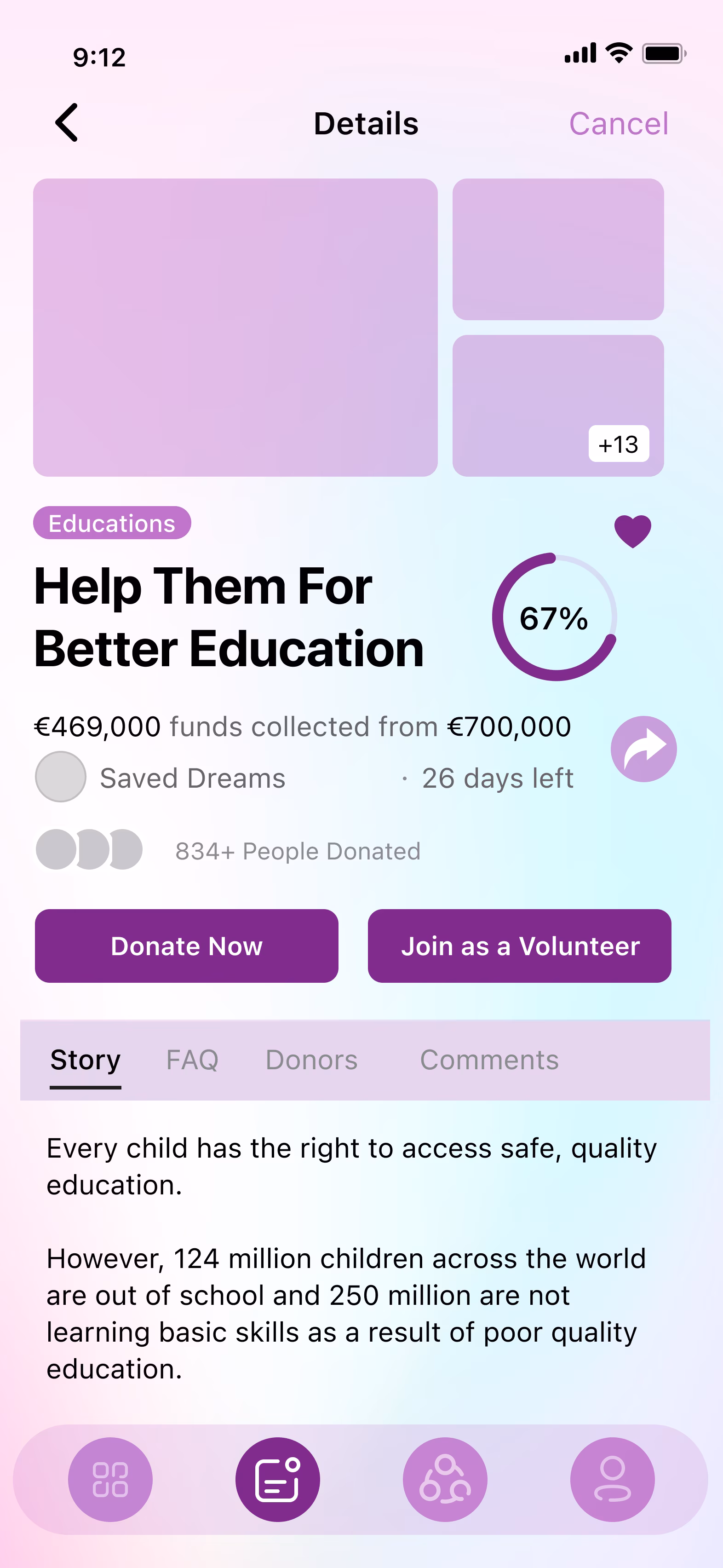Screen dimensions: 723x1568
Task: Open the large campaign photo
Action: [x=235, y=327]
